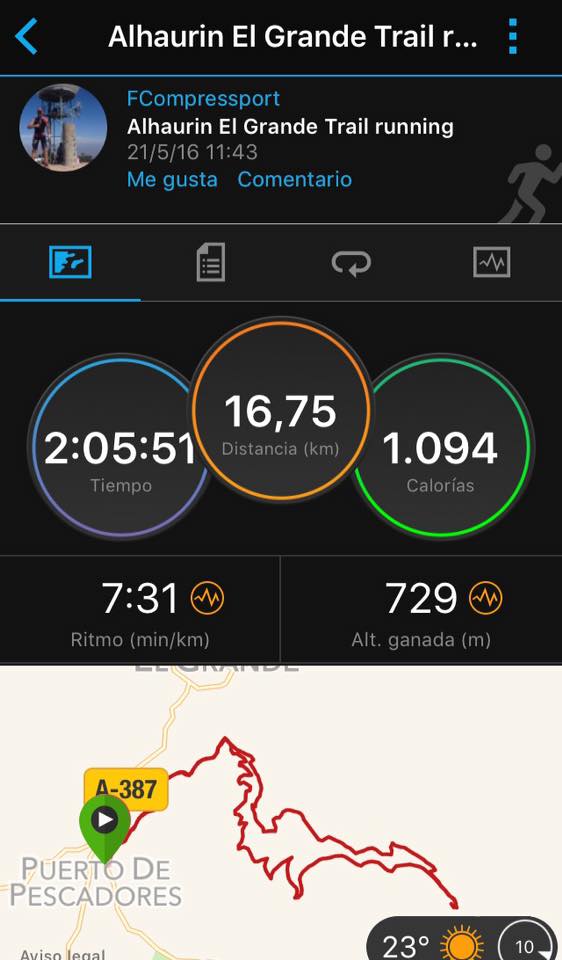
Task: Switch to the details list tab
Action: [211, 262]
